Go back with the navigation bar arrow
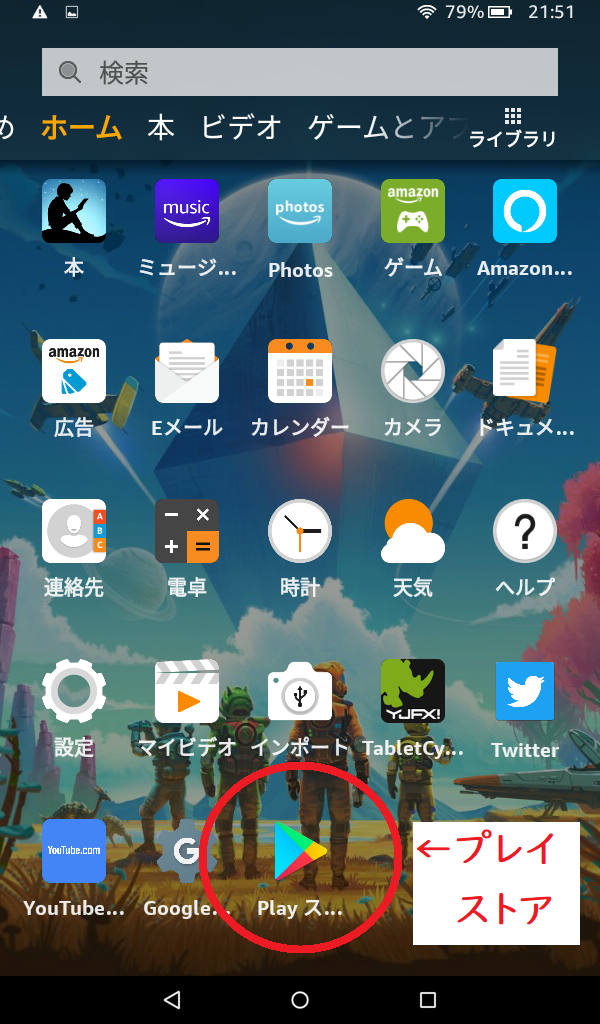This screenshot has width=600, height=1024. tap(172, 999)
